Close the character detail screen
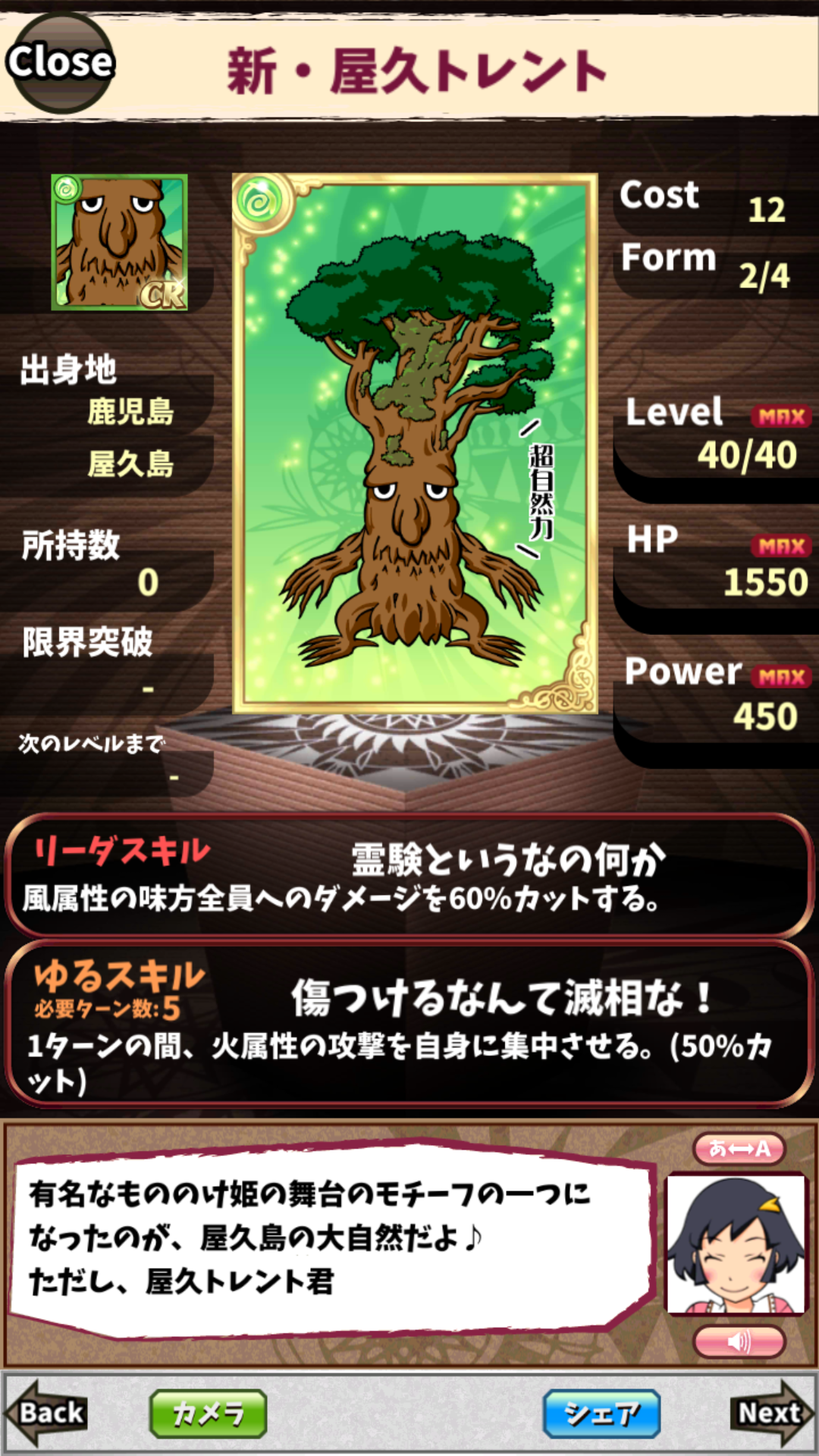The image size is (819, 1456). click(59, 62)
